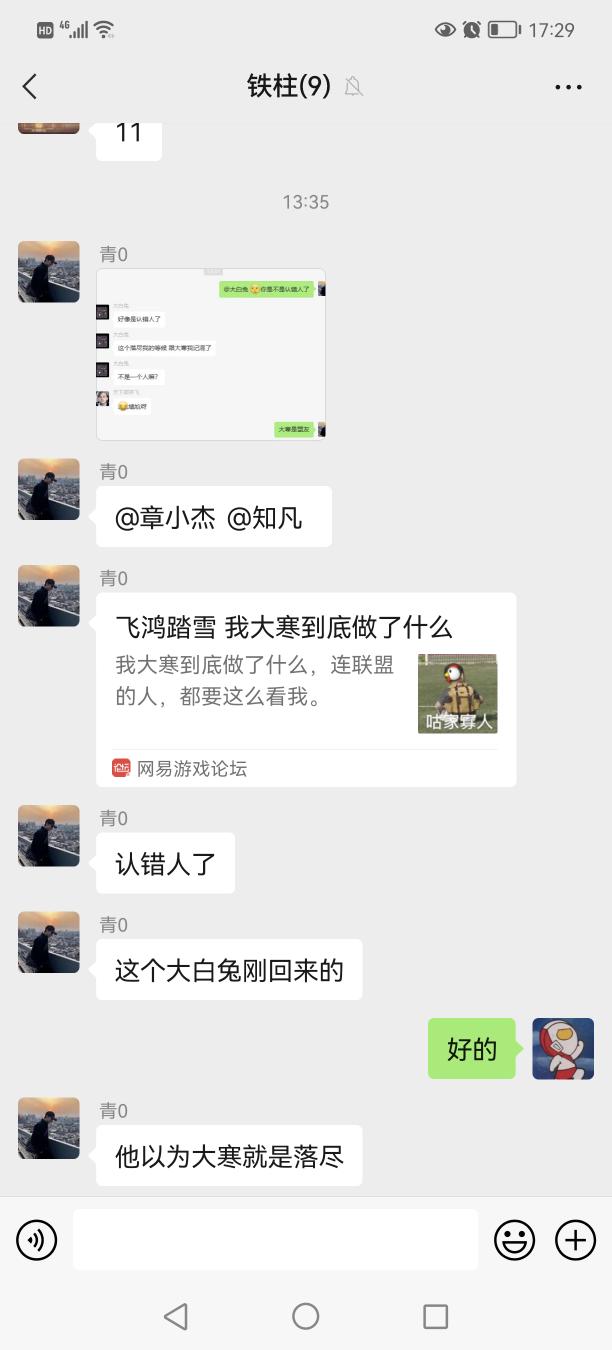Switch to voice message input
Image resolution: width=612 pixels, height=1350 pixels.
[37, 1241]
